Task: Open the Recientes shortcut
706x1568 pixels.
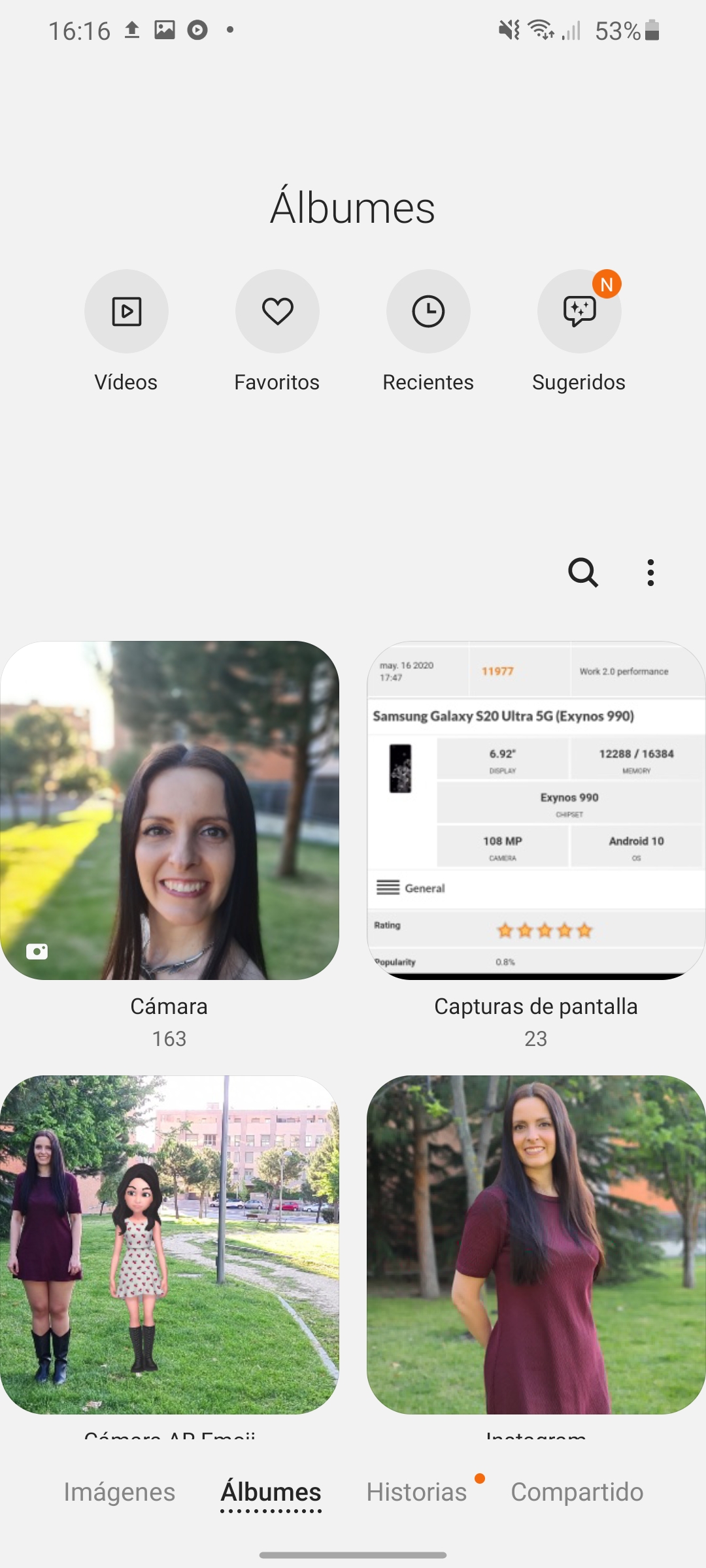Action: pyautogui.click(x=428, y=312)
